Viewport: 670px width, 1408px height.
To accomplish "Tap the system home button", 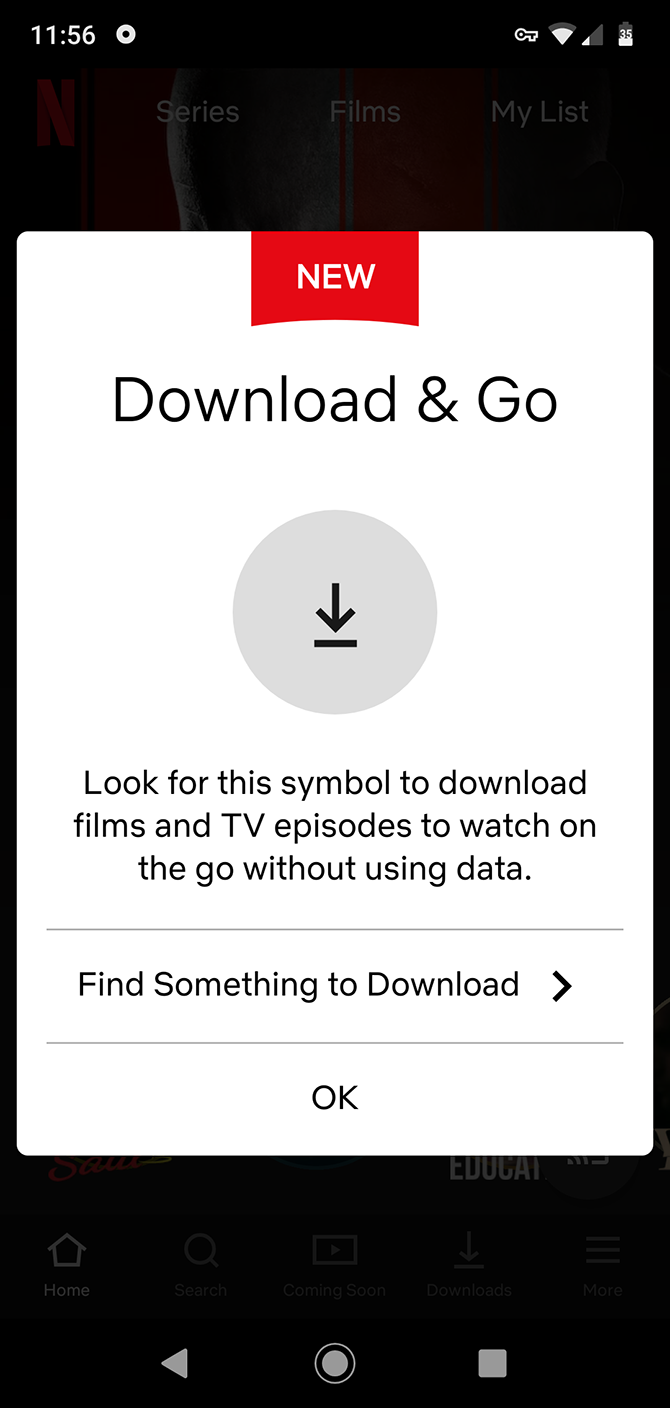I will click(x=335, y=1362).
